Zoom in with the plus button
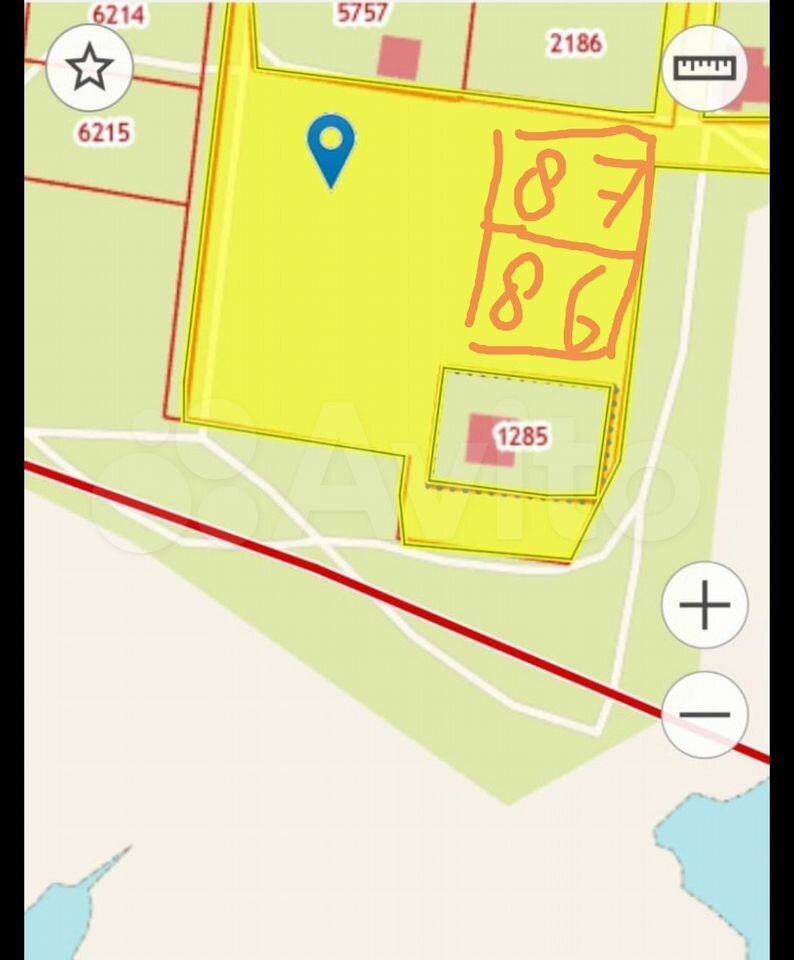Screen dimensions: 794x960 pyautogui.click(x=705, y=605)
